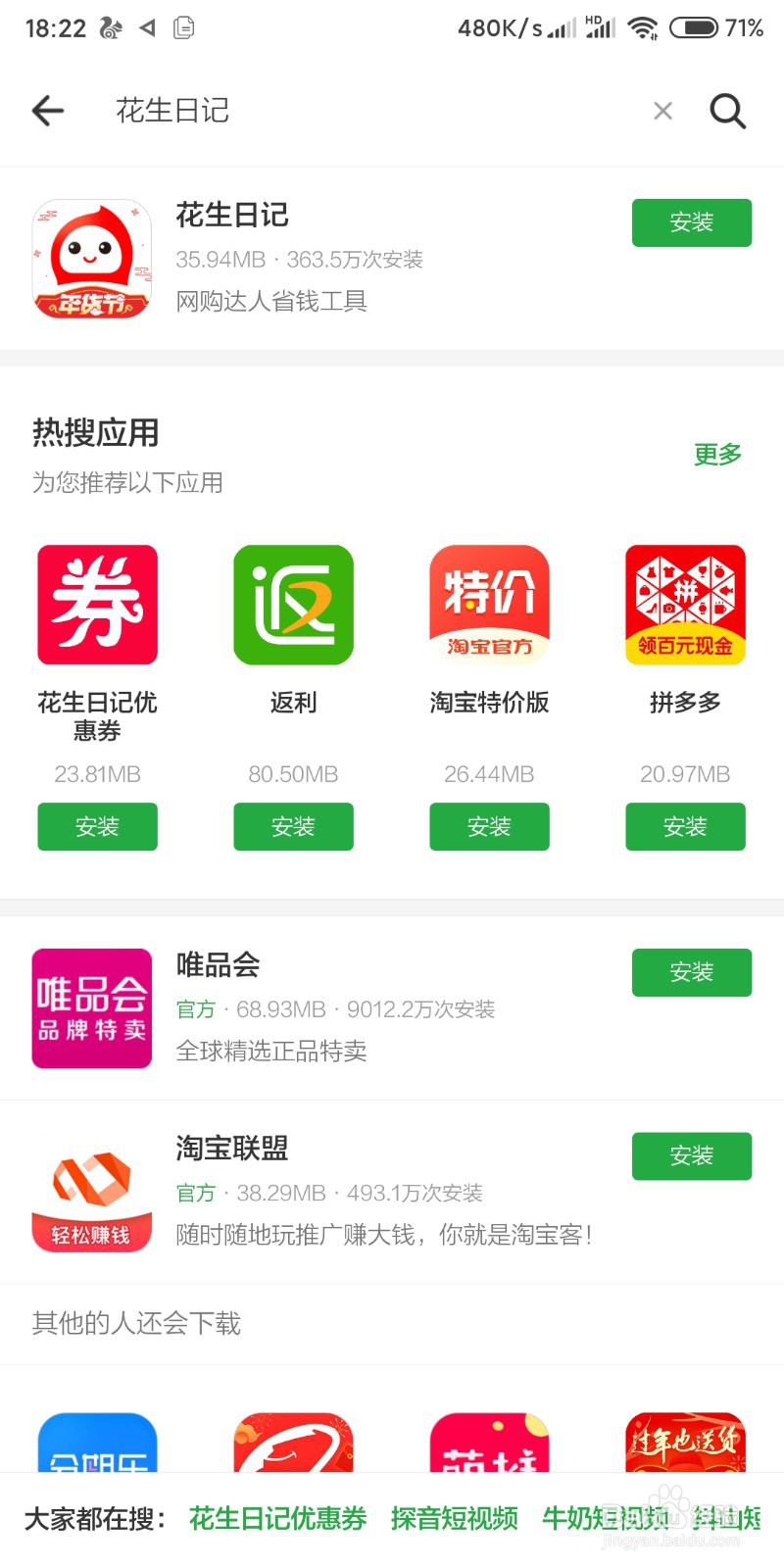Open the 唯品会 brand sale icon
This screenshot has width=784, height=1568.
point(91,1007)
